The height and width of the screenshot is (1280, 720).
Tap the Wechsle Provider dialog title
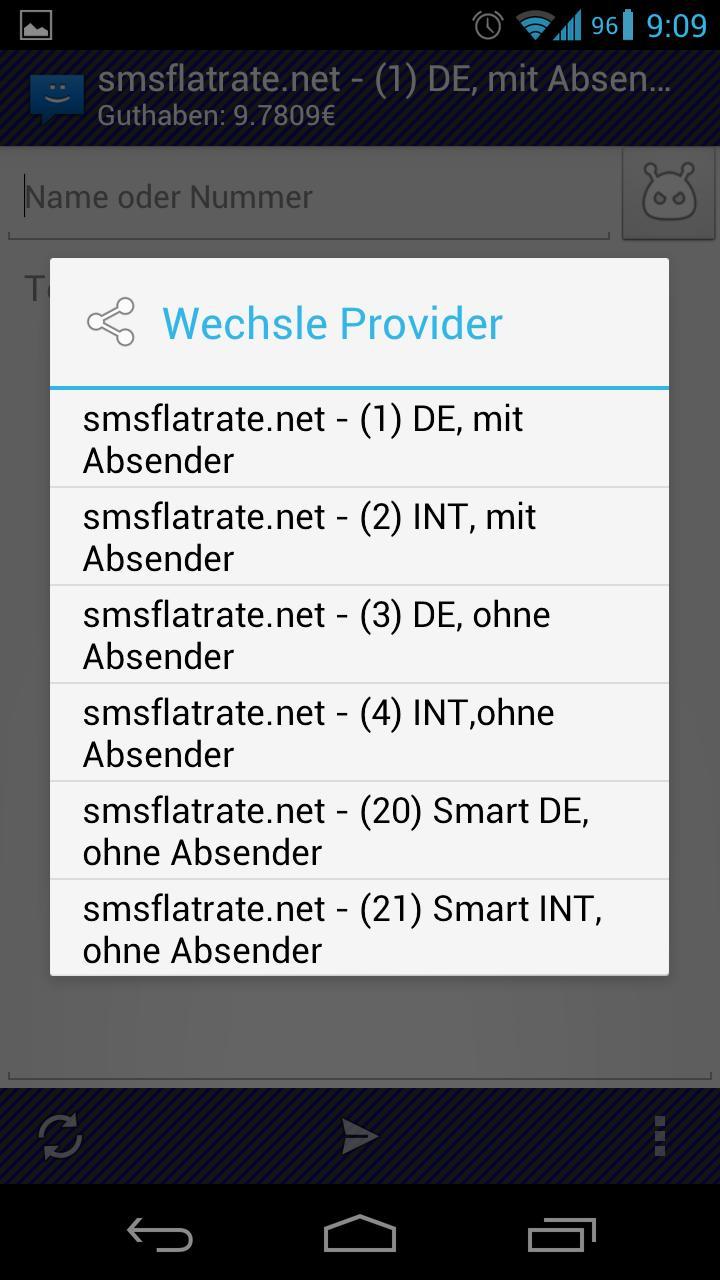pos(332,322)
